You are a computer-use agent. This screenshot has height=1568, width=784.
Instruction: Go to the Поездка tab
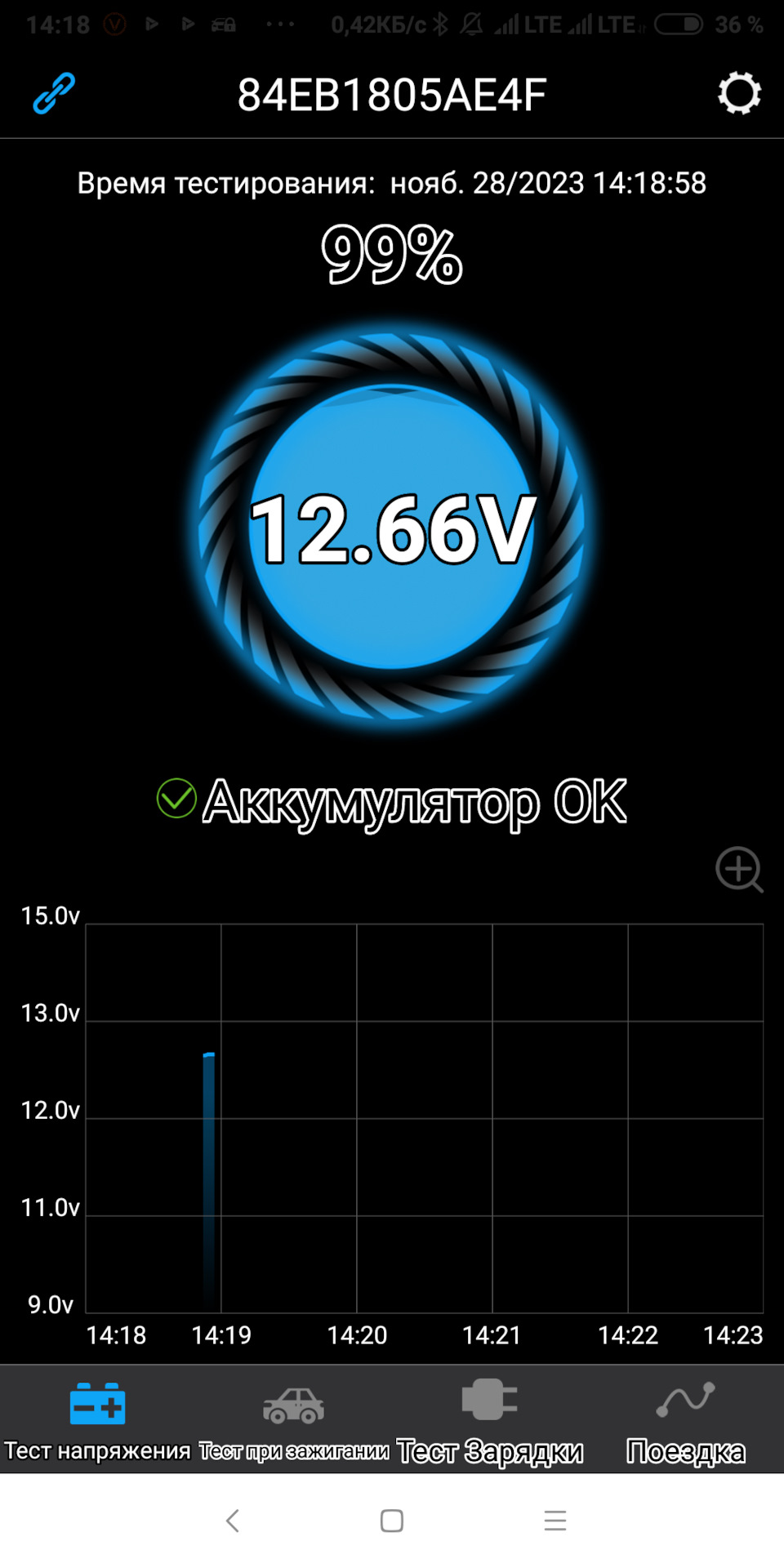pyautogui.click(x=686, y=1420)
